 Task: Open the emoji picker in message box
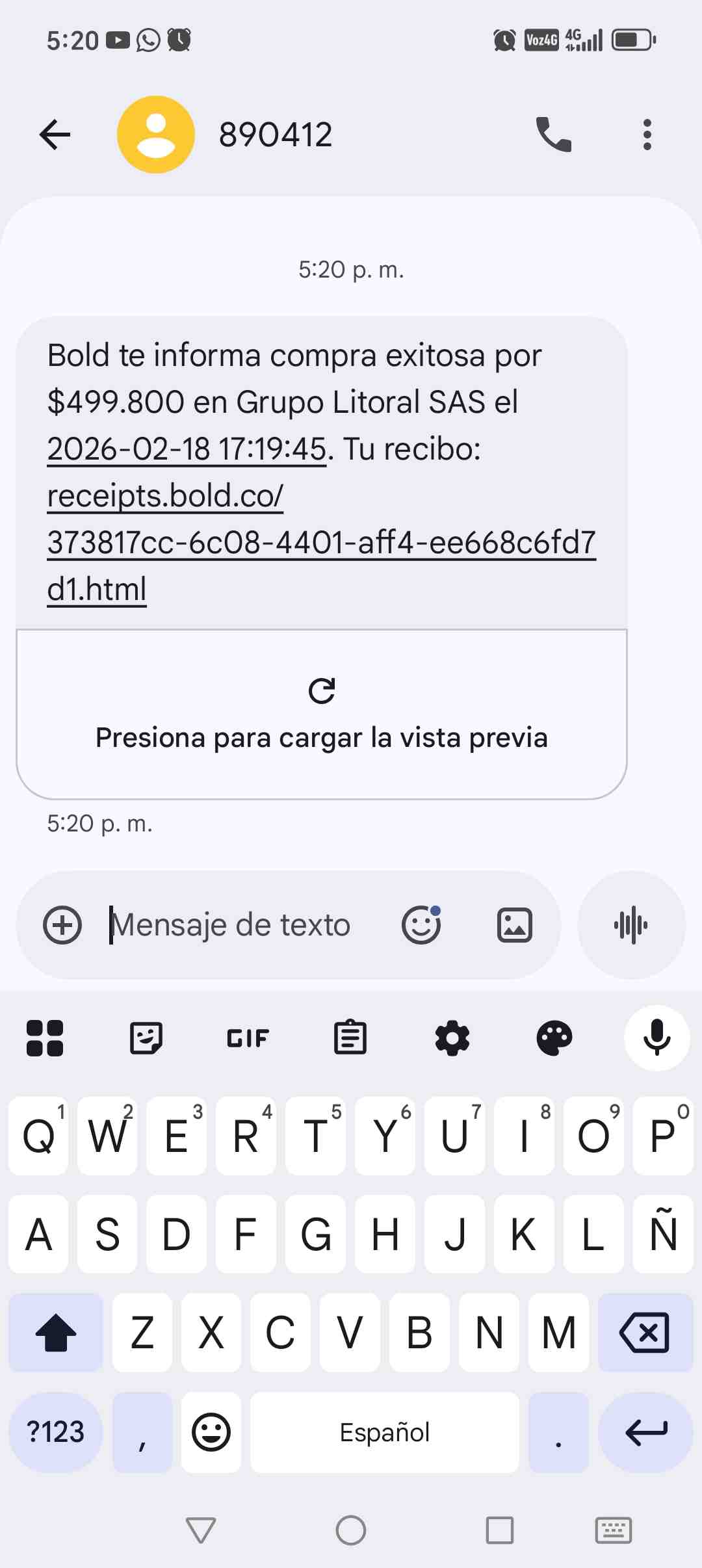click(x=421, y=925)
